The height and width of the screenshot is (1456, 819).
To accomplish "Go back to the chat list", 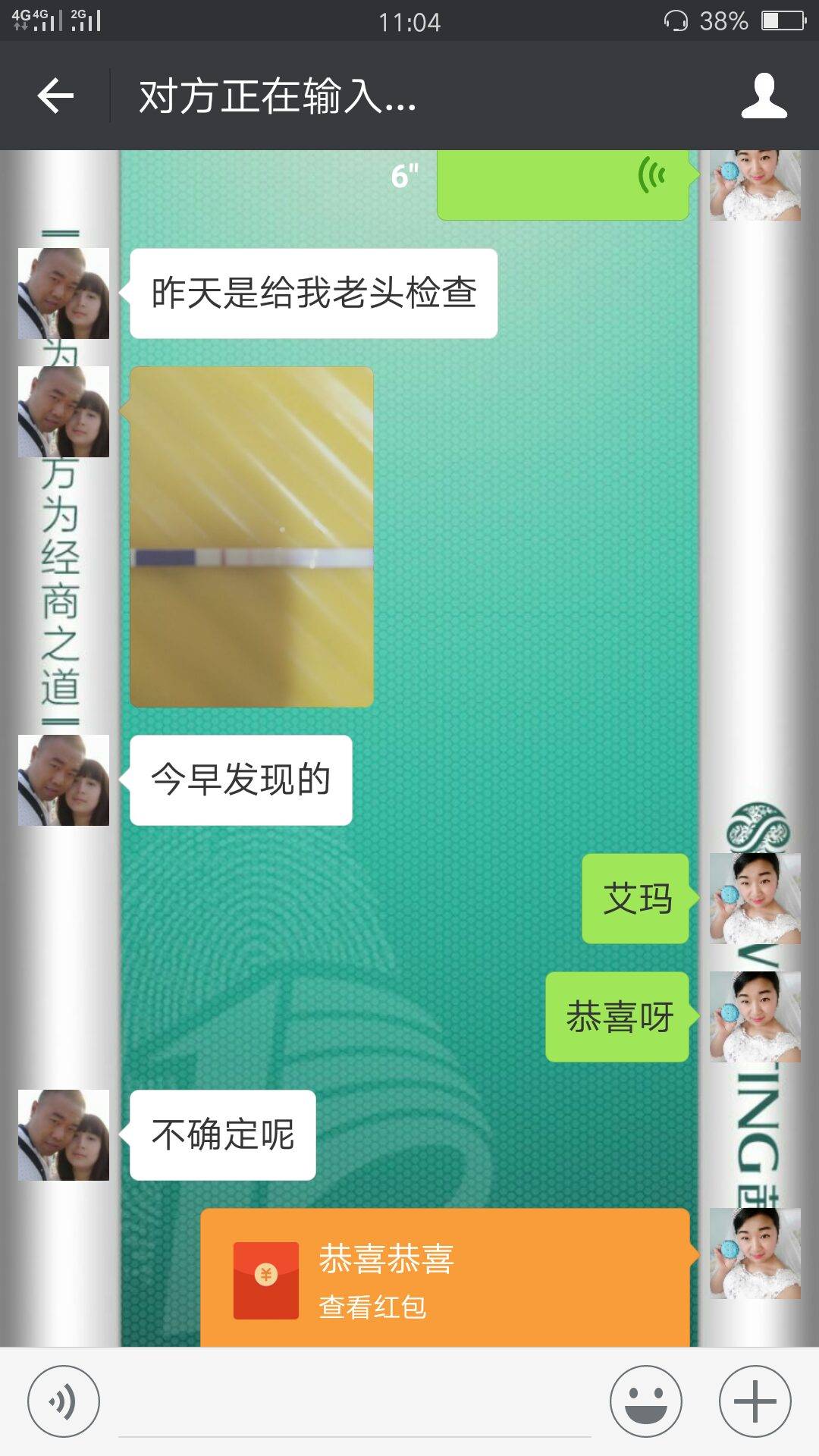I will (x=55, y=96).
